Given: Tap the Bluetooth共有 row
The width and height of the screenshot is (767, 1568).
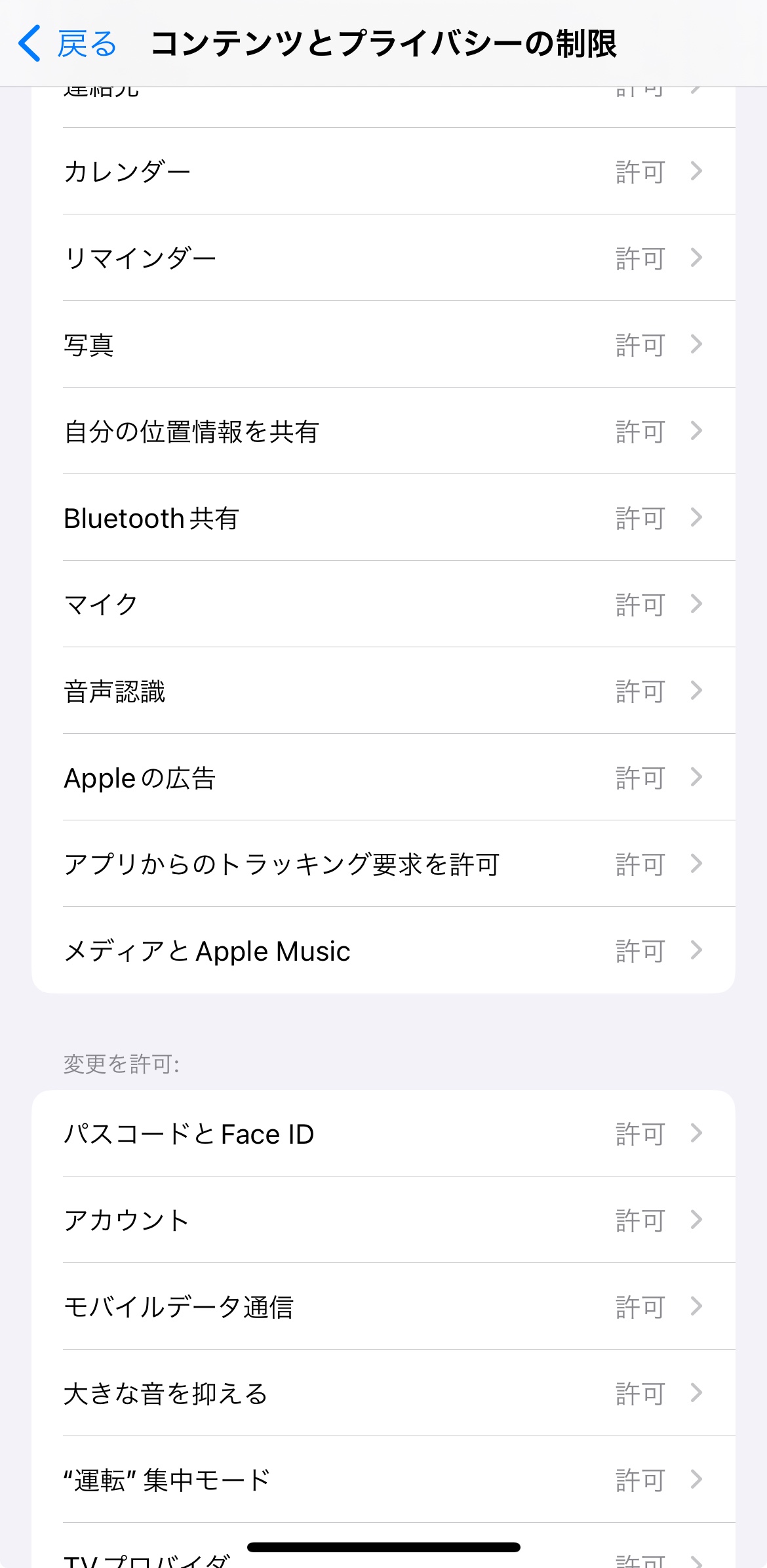Looking at the screenshot, I should coord(383,518).
